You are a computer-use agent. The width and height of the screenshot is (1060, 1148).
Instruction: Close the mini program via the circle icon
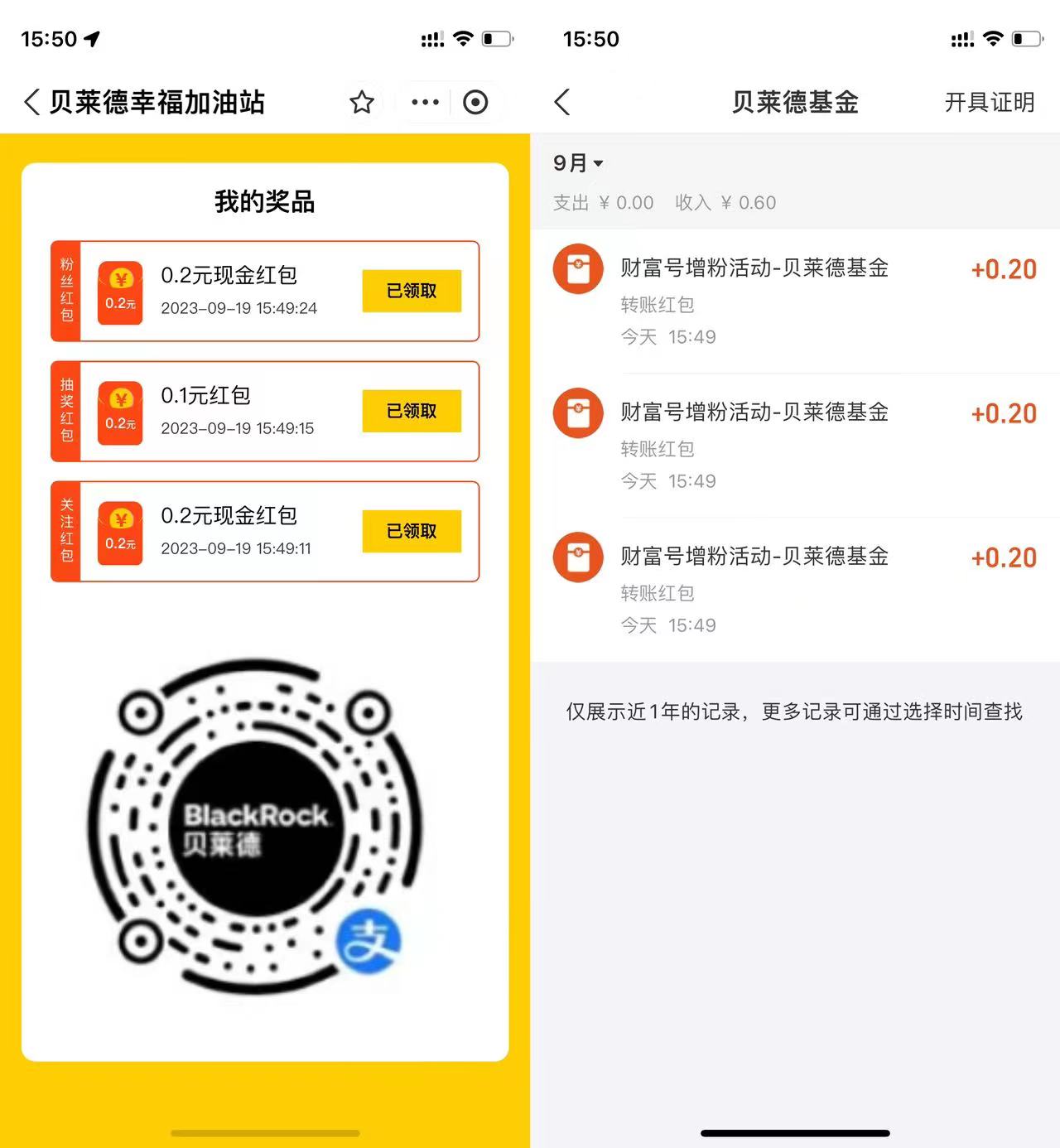pyautogui.click(x=475, y=102)
